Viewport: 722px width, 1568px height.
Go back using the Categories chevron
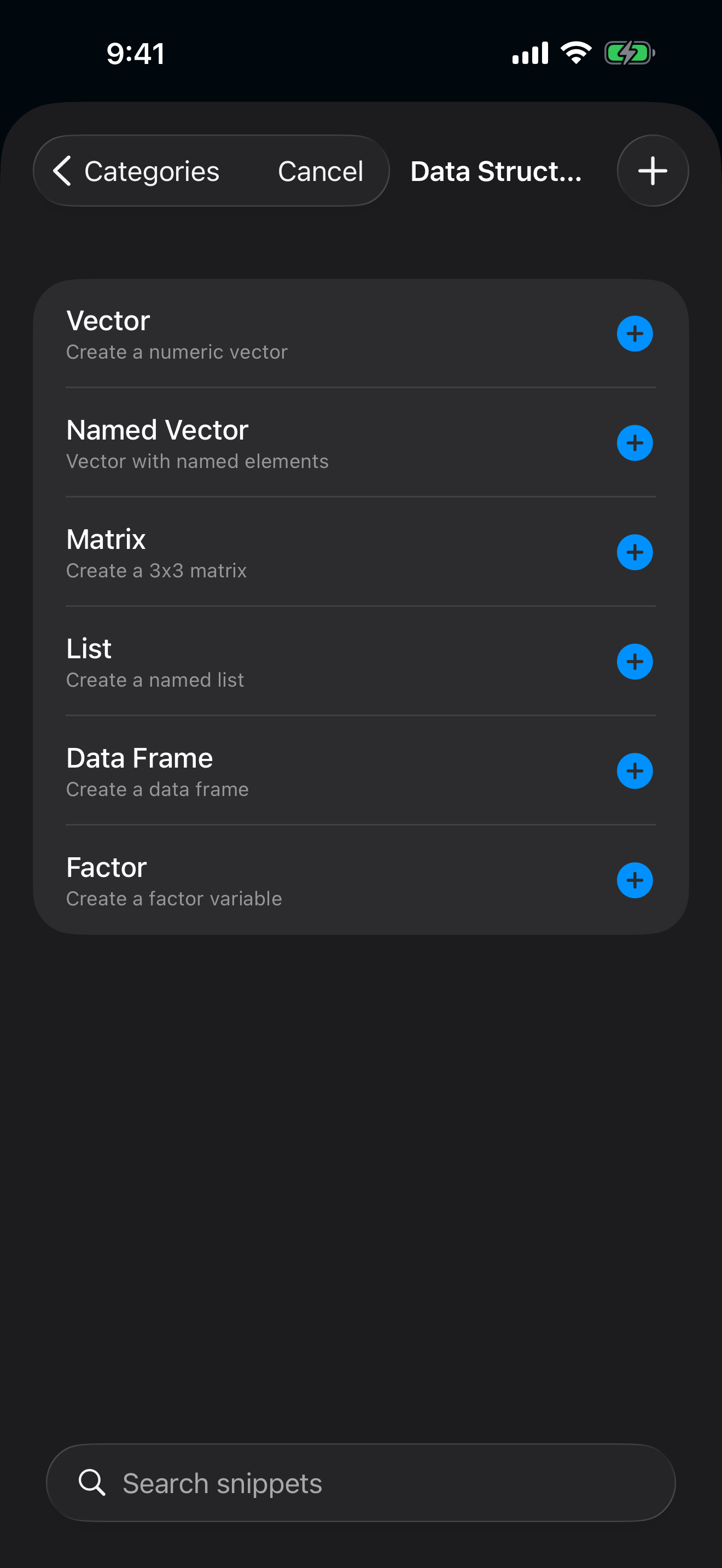tap(61, 171)
